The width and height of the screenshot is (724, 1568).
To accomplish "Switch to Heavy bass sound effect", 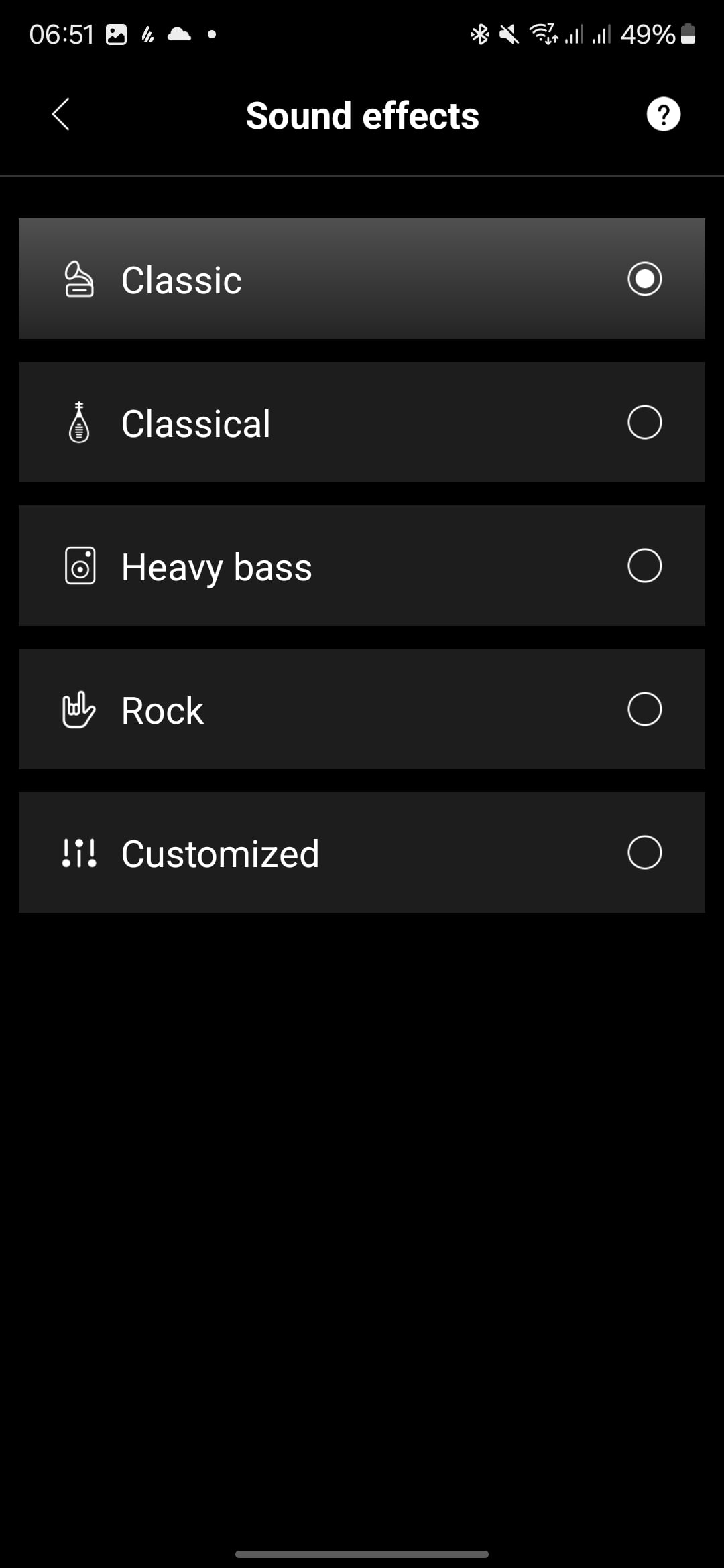I will pyautogui.click(x=362, y=566).
